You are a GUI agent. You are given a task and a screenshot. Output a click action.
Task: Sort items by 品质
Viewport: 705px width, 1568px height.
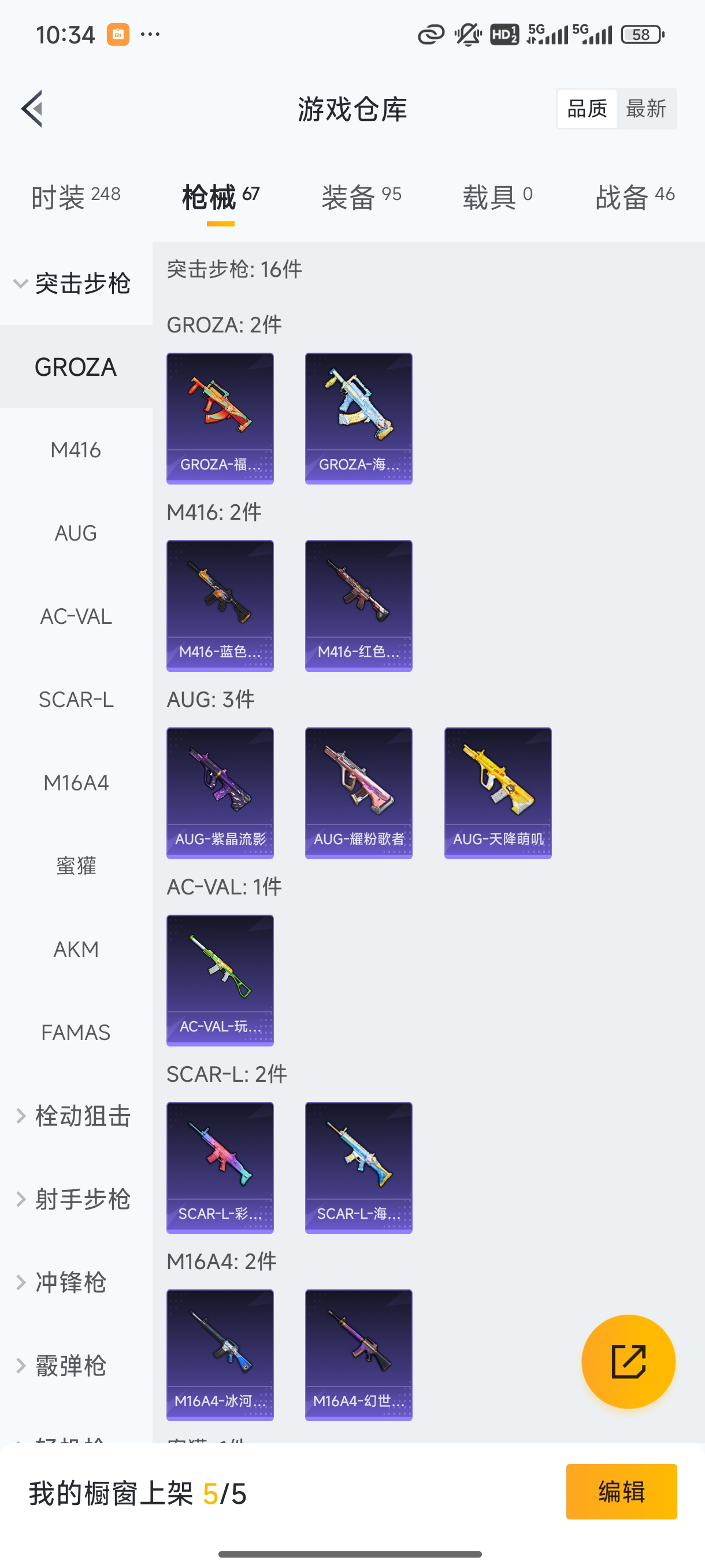587,109
